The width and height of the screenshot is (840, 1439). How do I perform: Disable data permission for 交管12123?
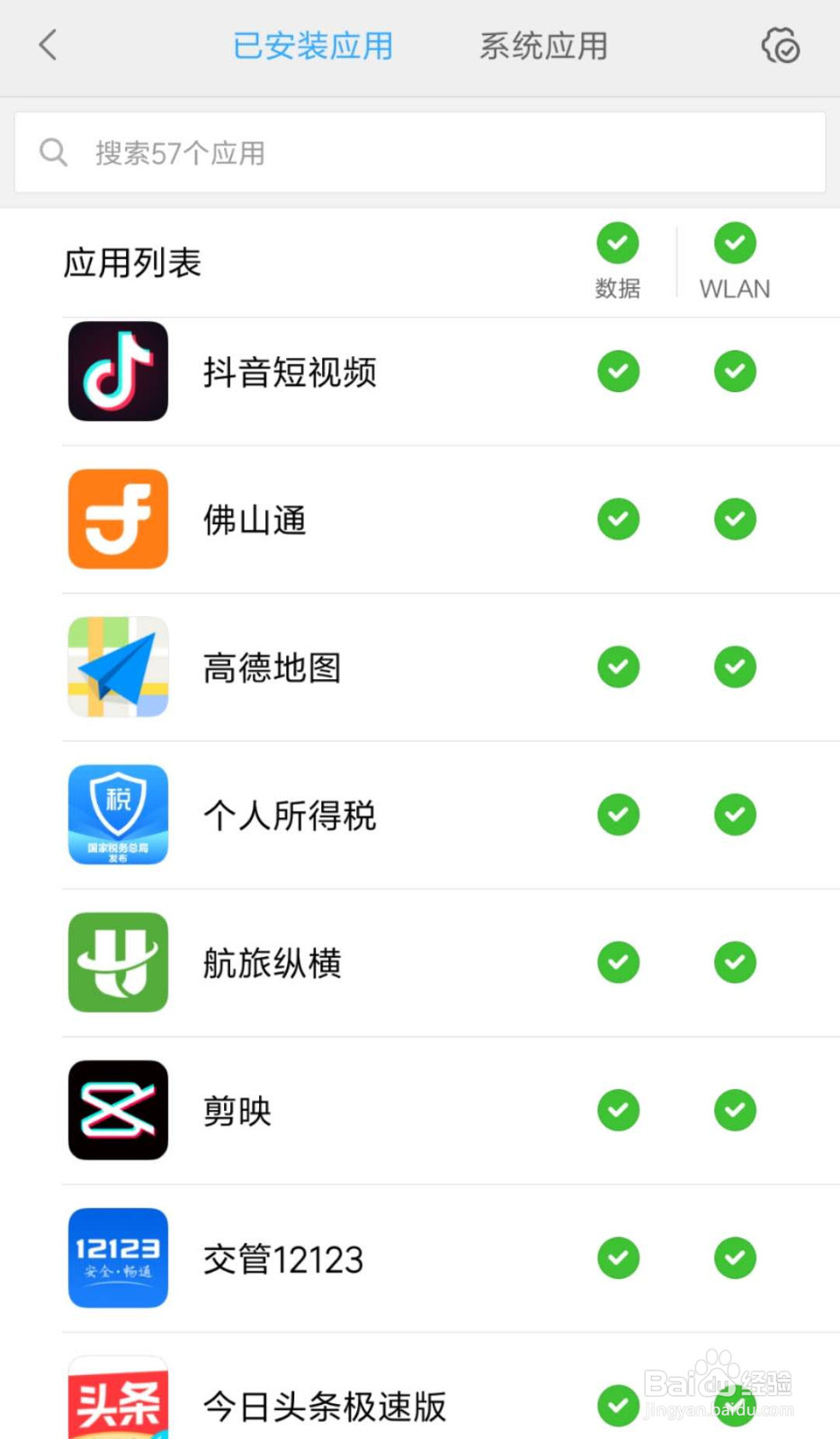(618, 1257)
